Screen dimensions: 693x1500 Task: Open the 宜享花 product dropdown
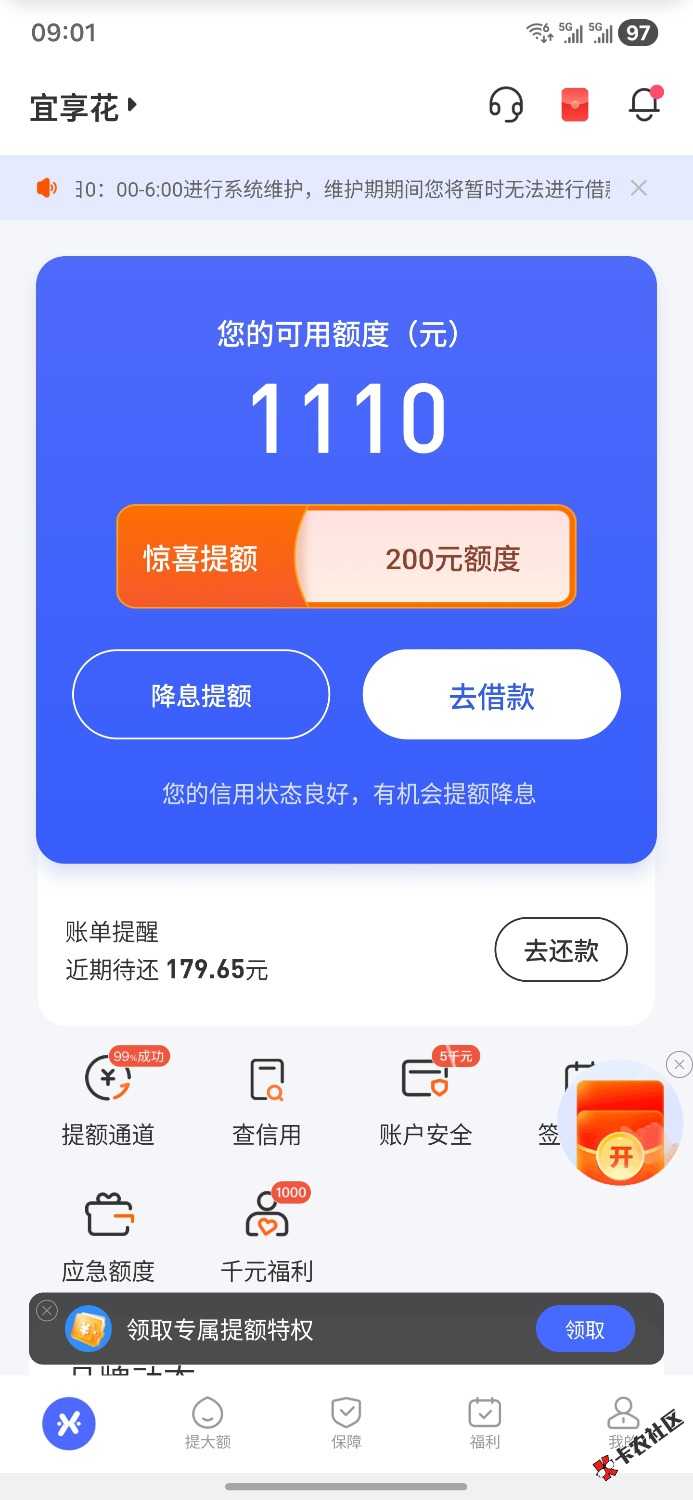coord(84,107)
